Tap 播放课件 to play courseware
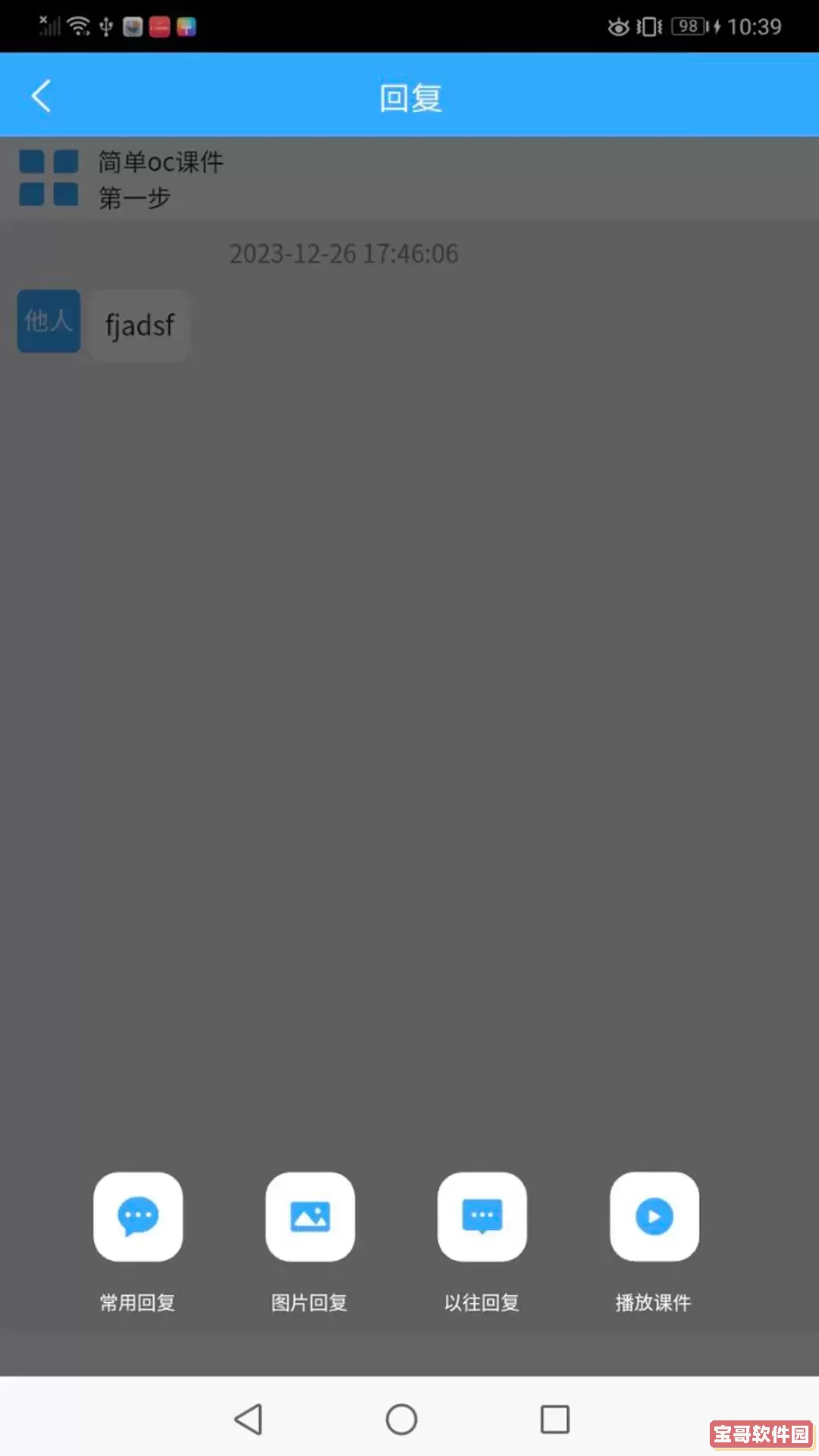 (654, 1217)
